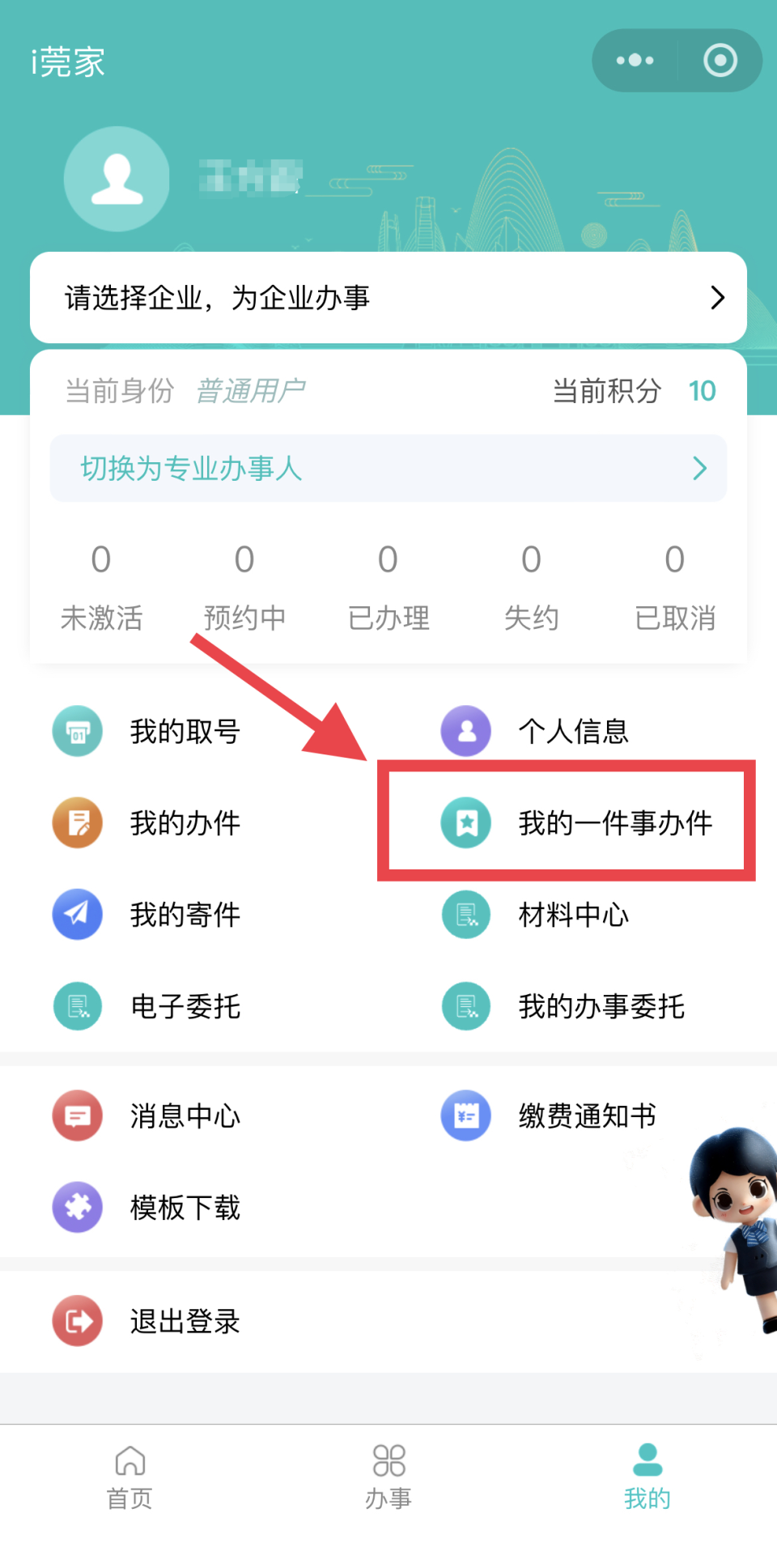Image resolution: width=777 pixels, height=1568 pixels.
Task: Click the 退出登录 exit icon
Action: pos(77,1320)
